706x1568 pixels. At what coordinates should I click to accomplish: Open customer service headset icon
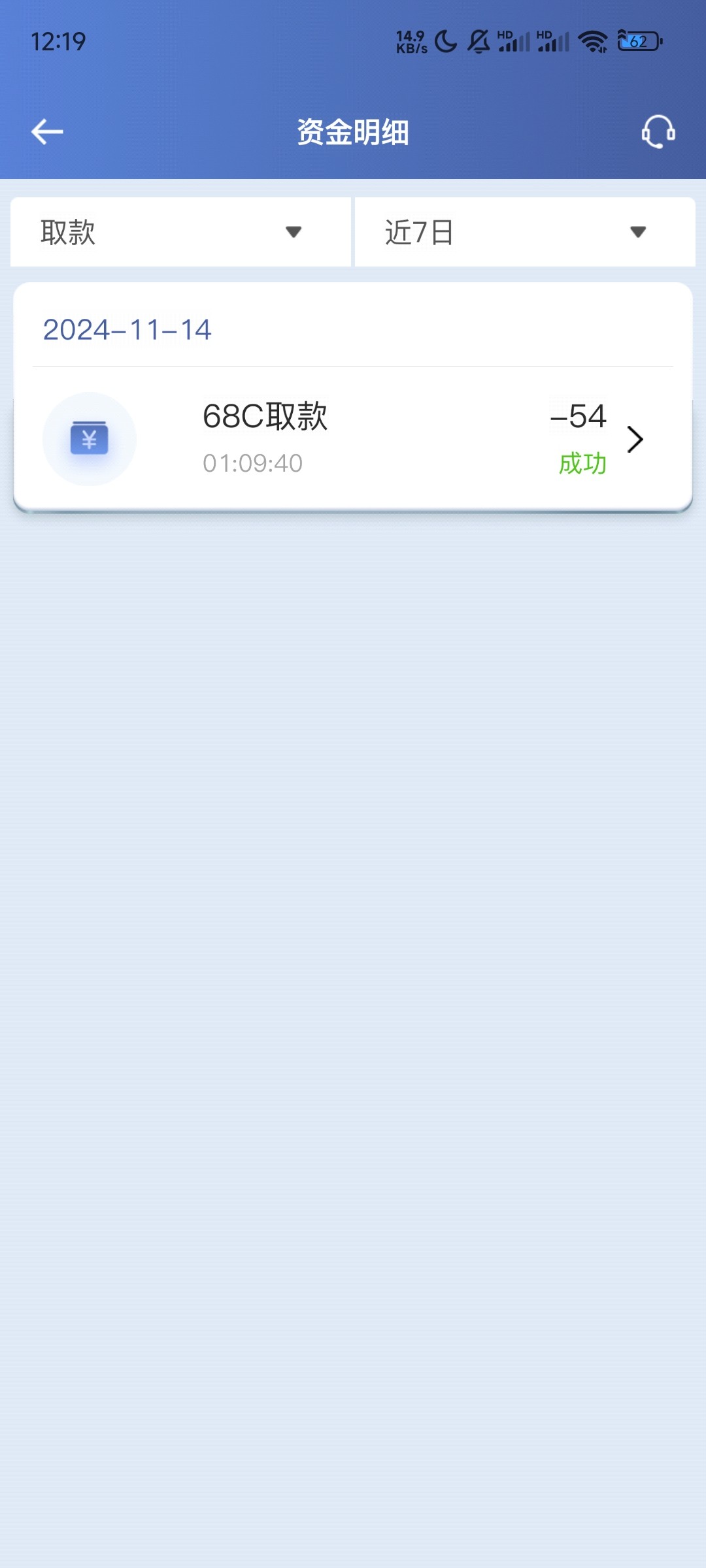658,132
